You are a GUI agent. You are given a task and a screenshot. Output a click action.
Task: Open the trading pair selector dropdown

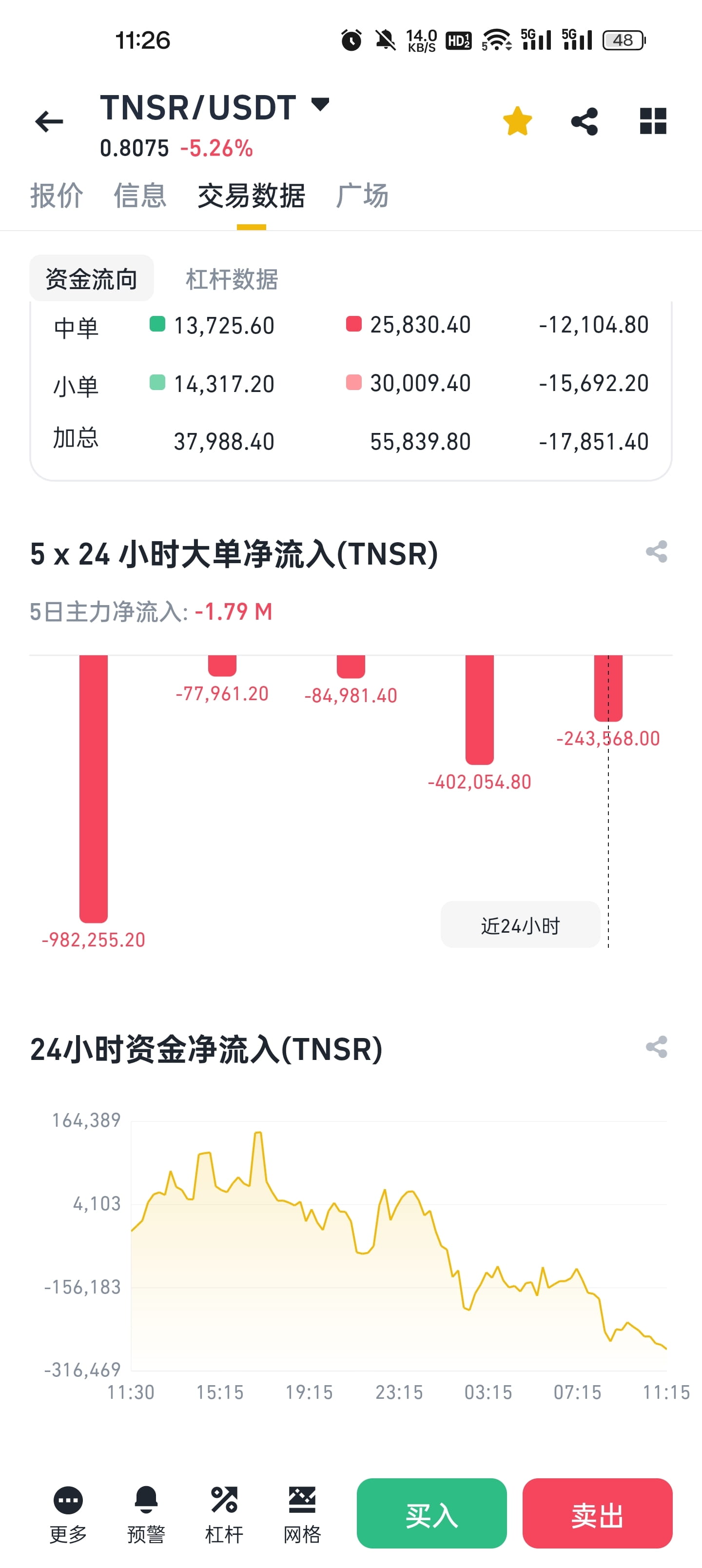320,105
